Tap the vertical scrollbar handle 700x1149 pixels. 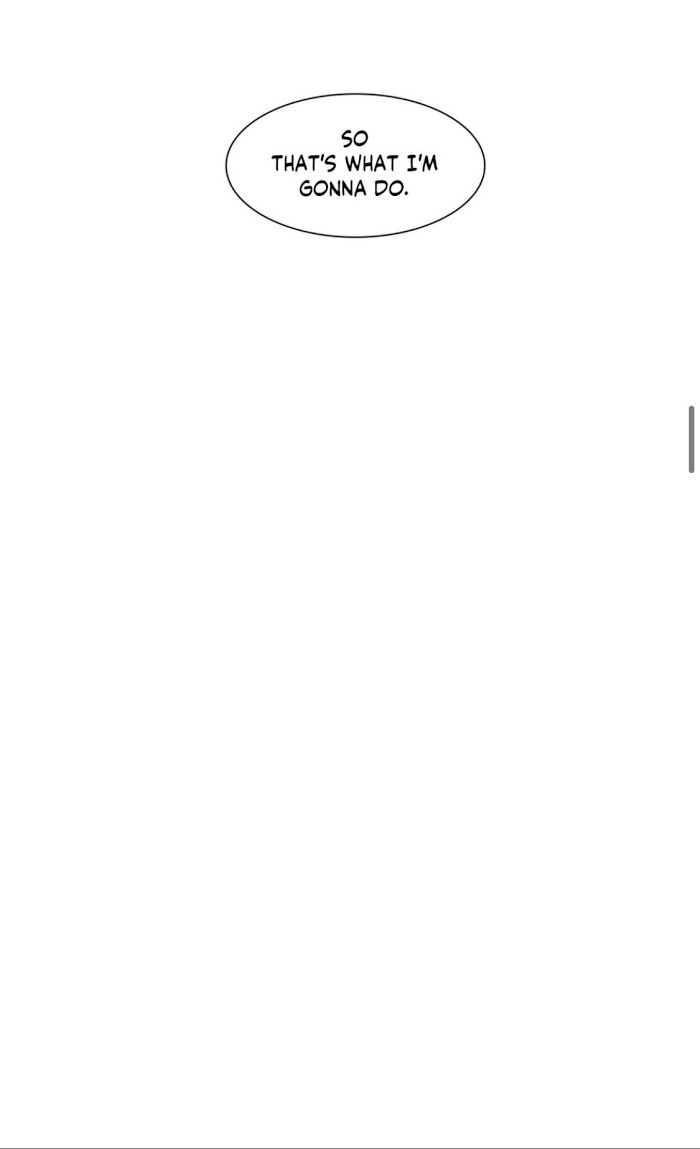(x=691, y=439)
